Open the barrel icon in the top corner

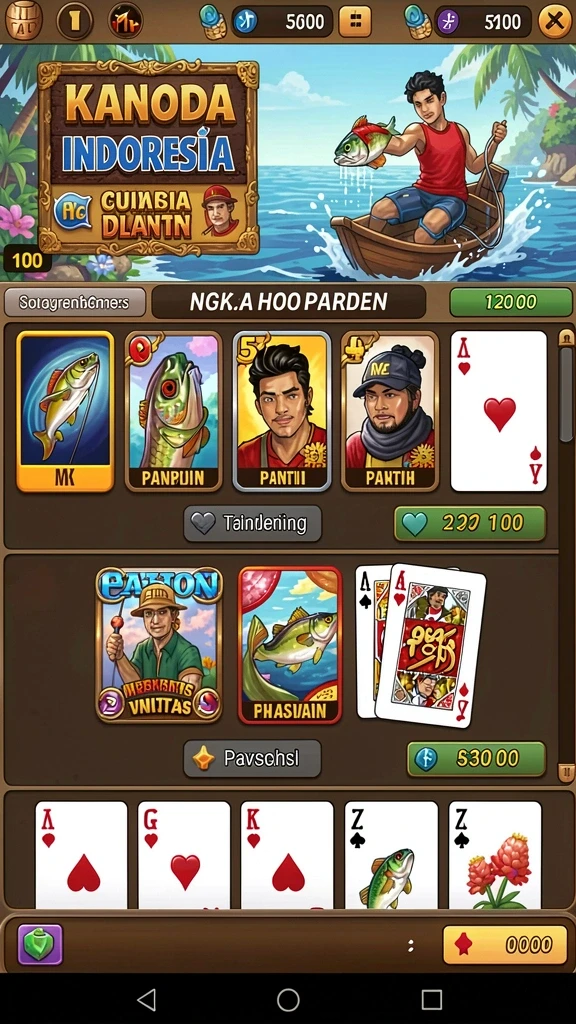tap(24, 20)
